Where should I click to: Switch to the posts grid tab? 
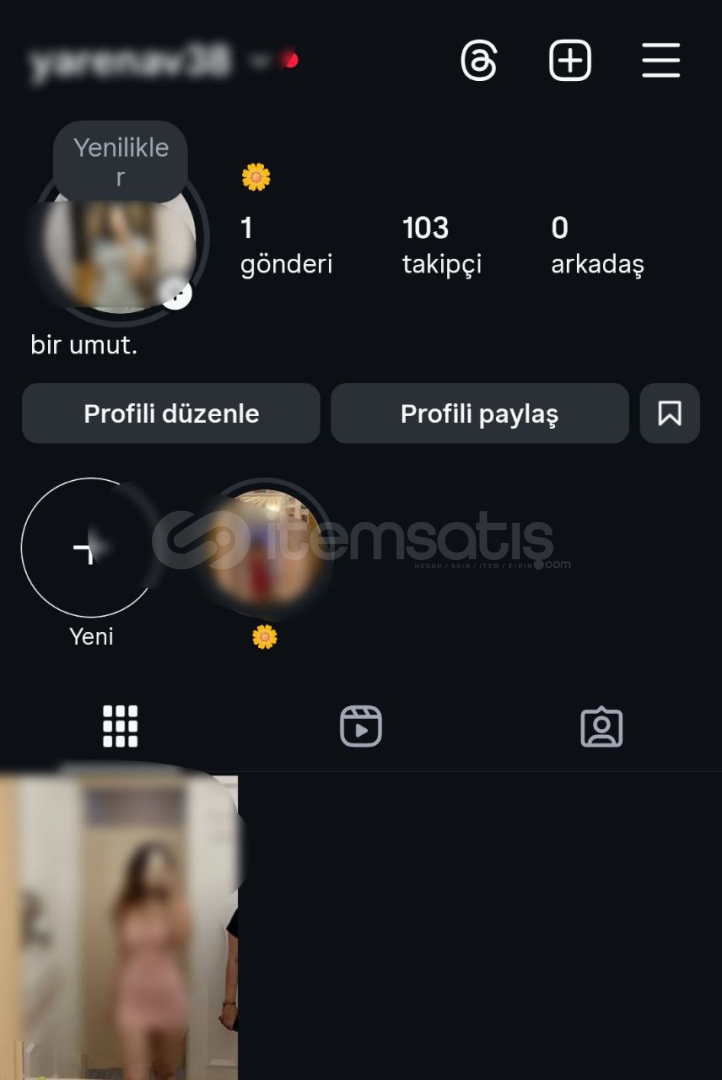(120, 726)
